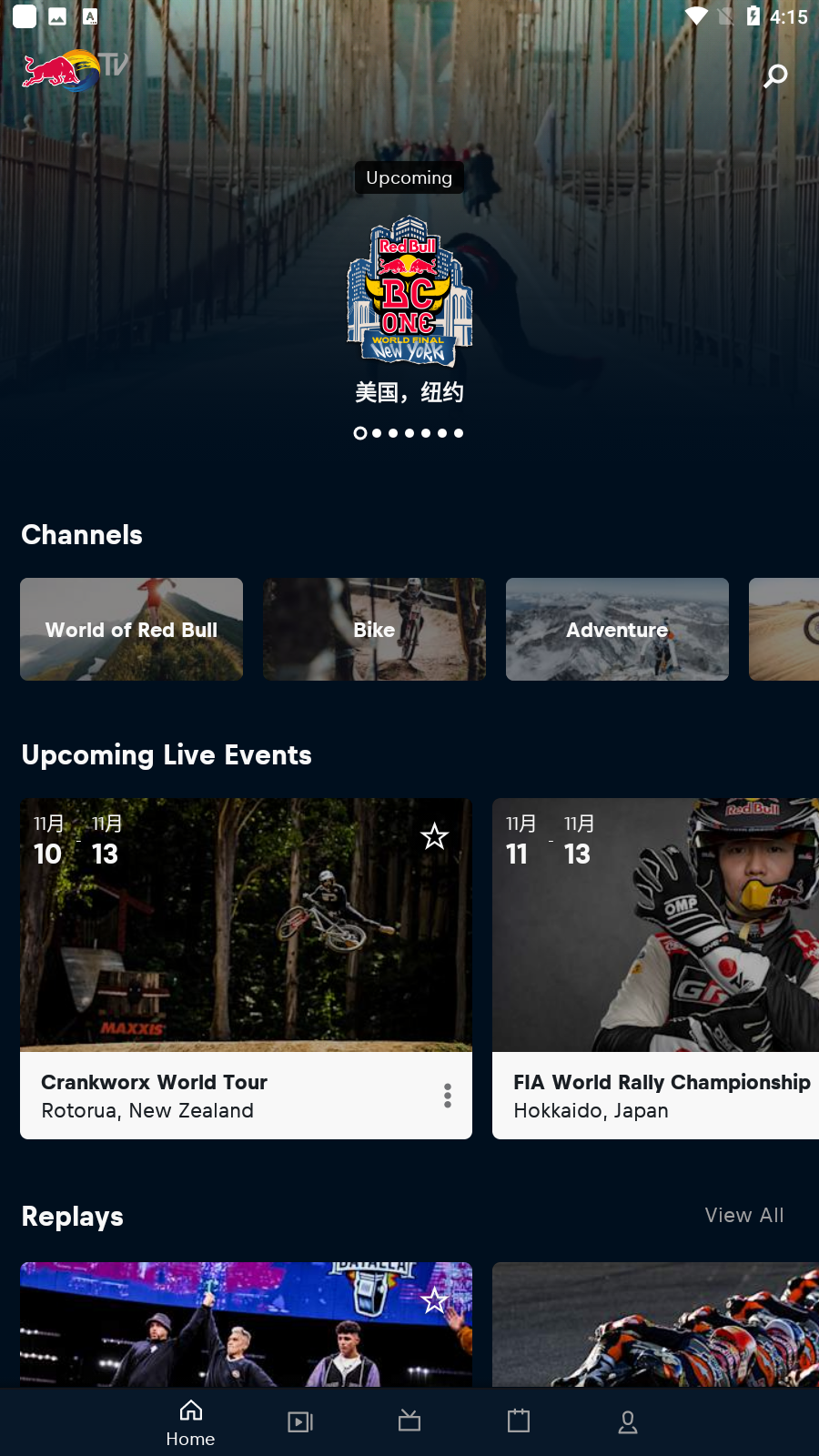Favorite the Crankworx World Tour event star

pyautogui.click(x=434, y=835)
